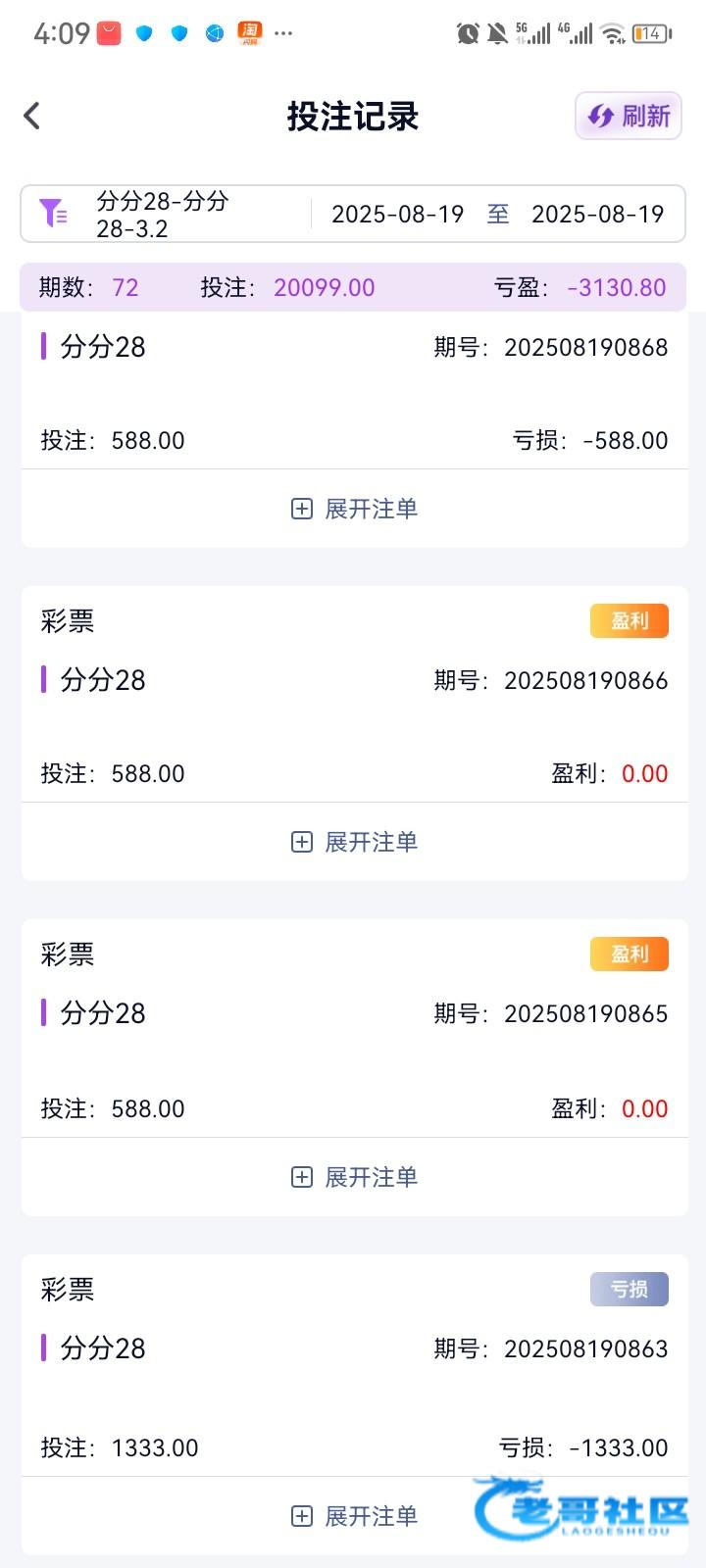Expand 展开注单 for period 202508190868
Image resolution: width=706 pixels, height=1568 pixels.
click(354, 509)
